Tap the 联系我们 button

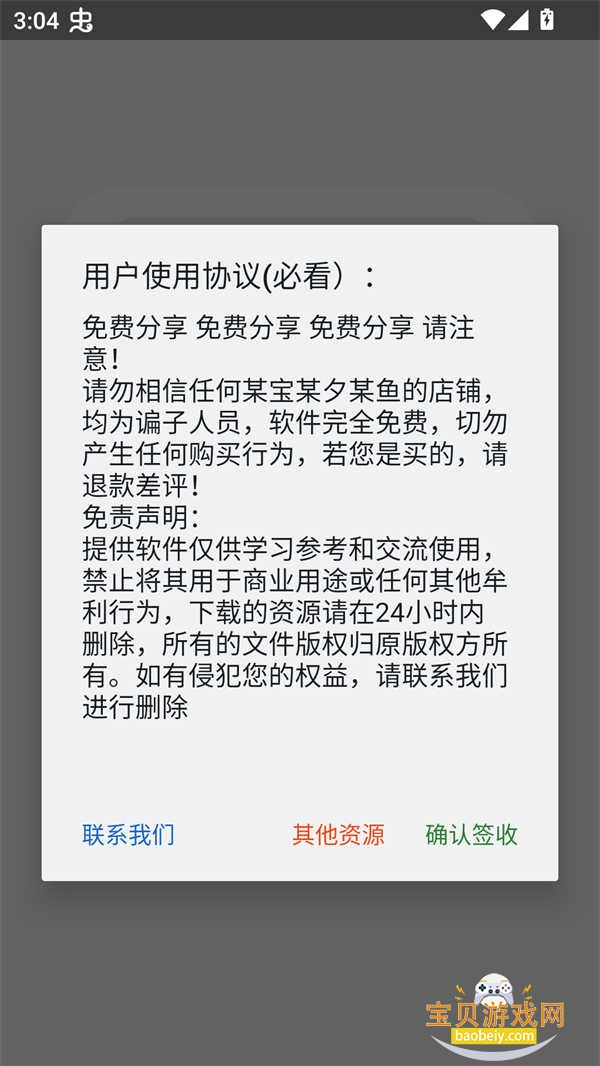(x=128, y=835)
